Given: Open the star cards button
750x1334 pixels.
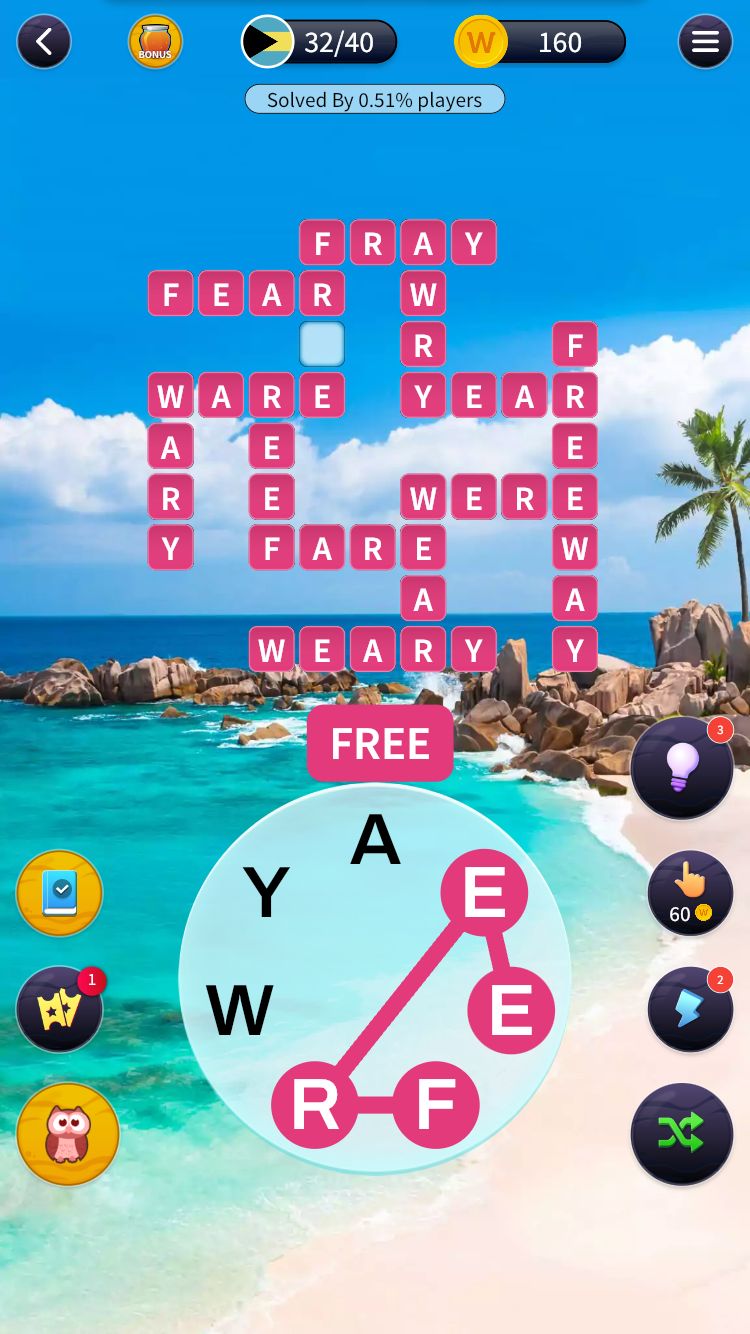Looking at the screenshot, I should [x=60, y=1010].
